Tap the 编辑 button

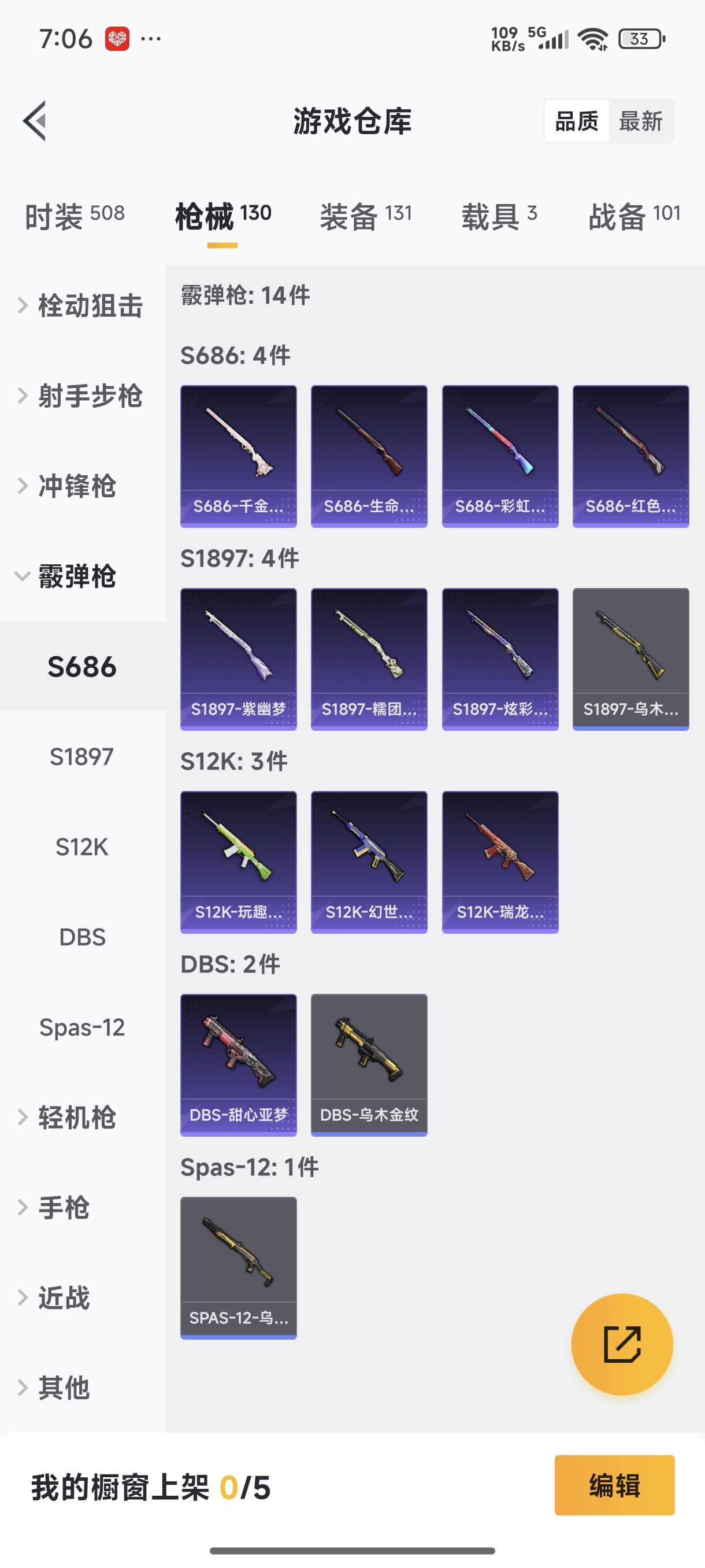pyautogui.click(x=614, y=1485)
